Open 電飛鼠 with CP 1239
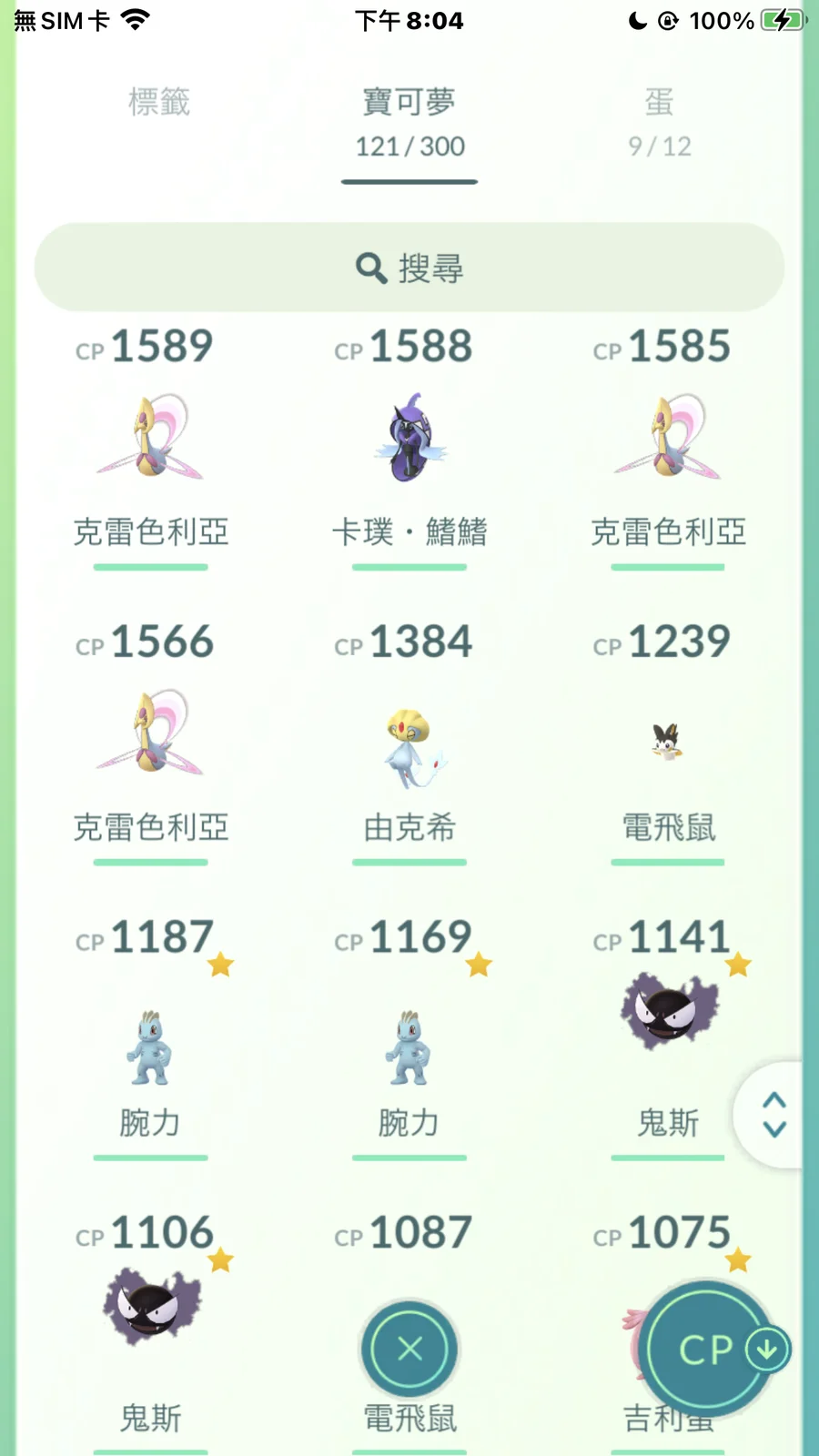Screen dimensions: 819x1456 coord(668,743)
